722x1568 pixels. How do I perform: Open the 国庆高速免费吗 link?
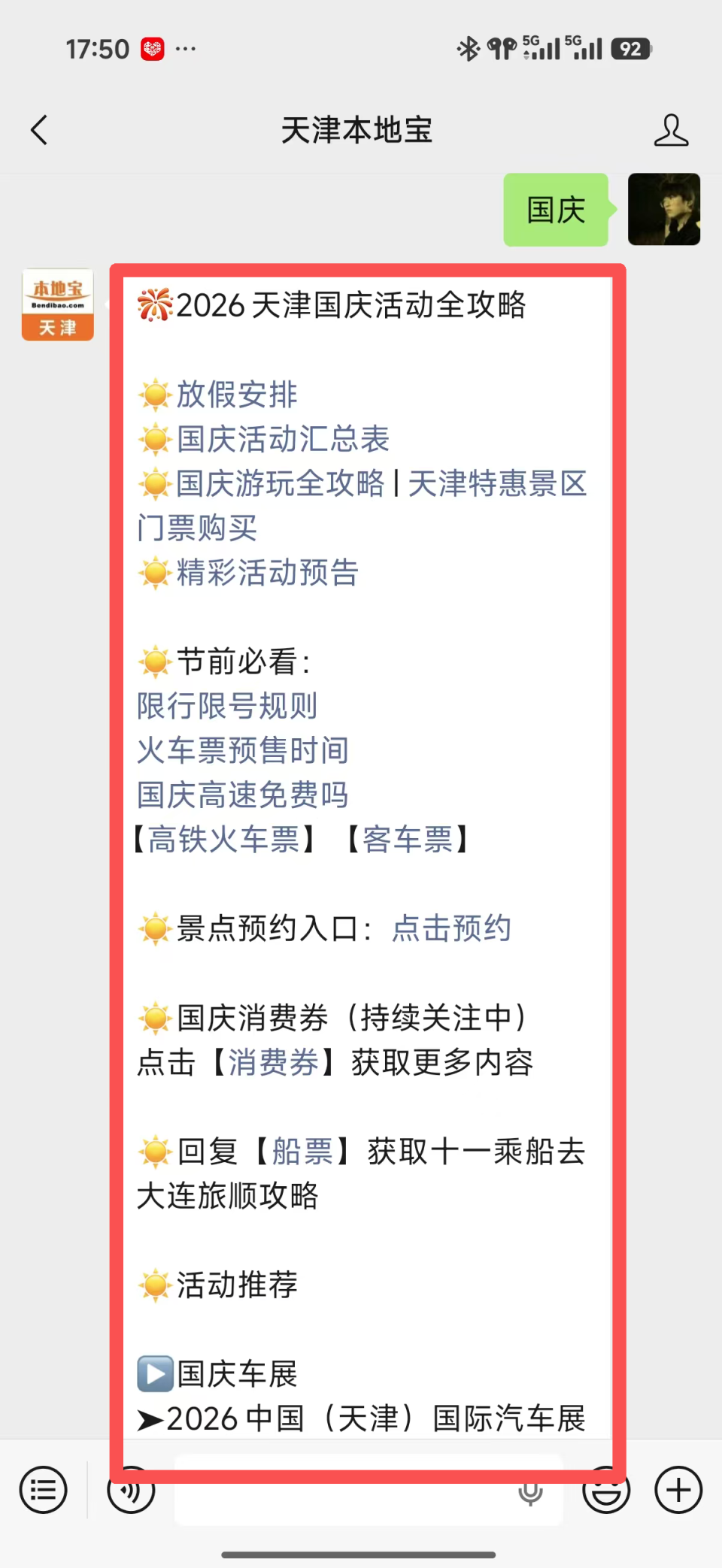click(243, 795)
